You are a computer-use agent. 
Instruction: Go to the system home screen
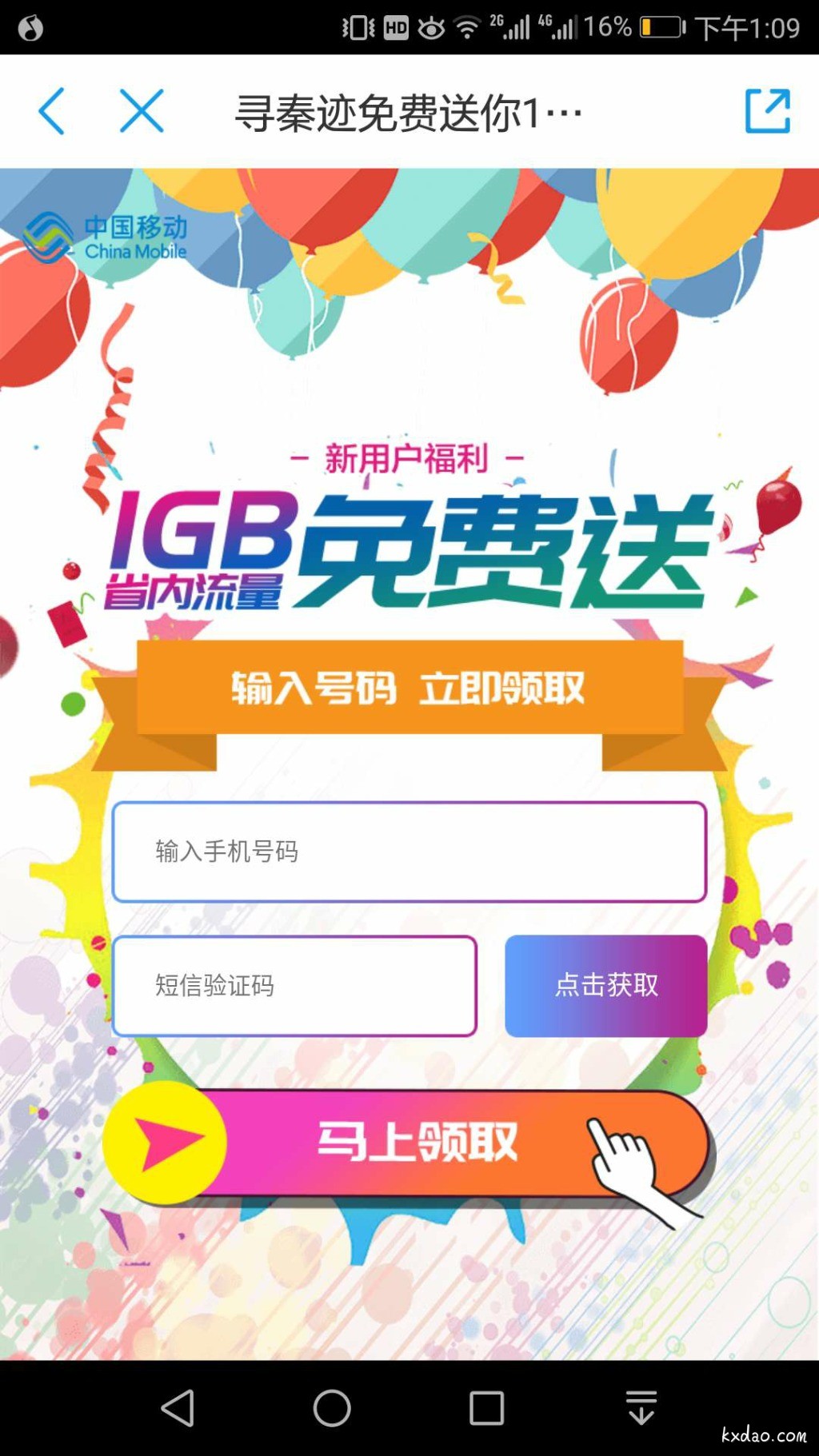tap(332, 1408)
